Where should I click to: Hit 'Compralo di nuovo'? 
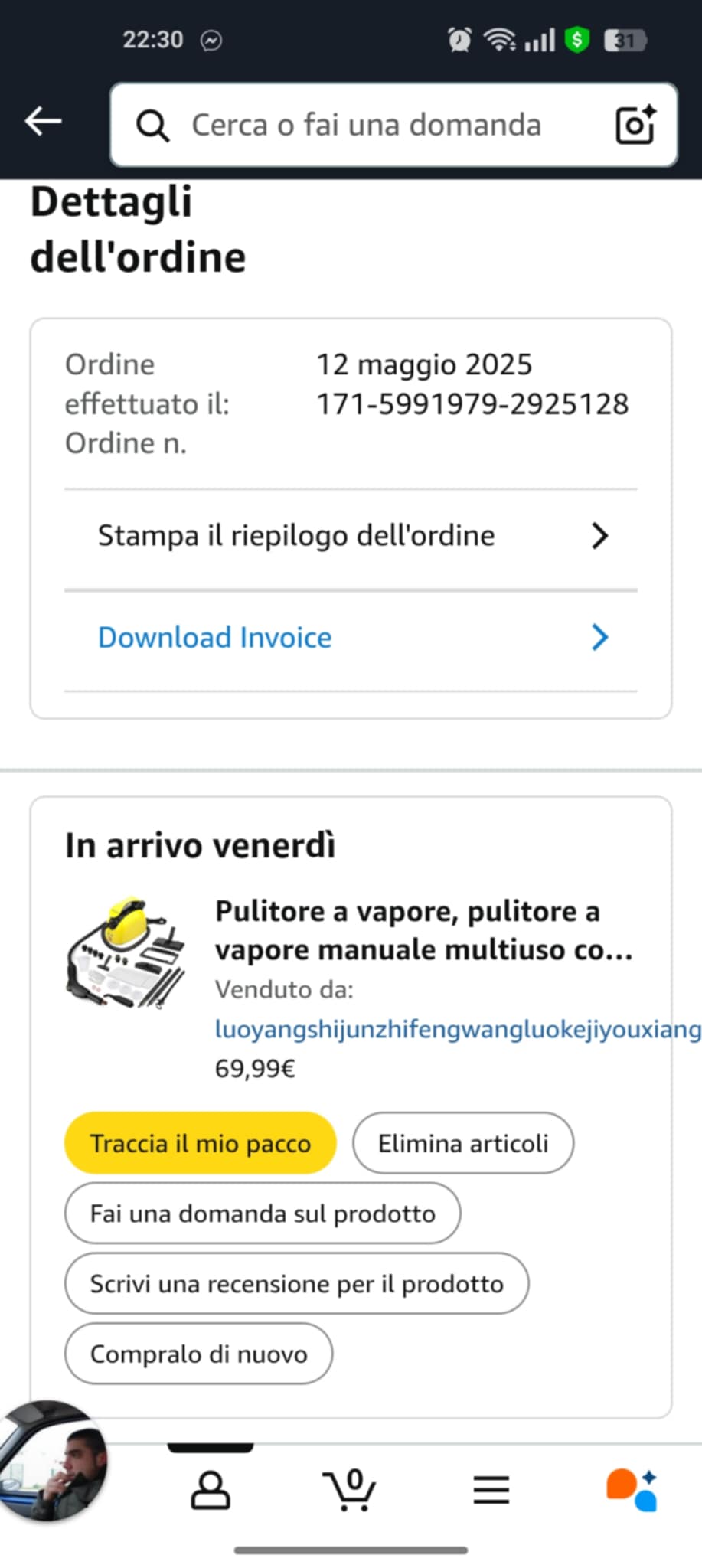[199, 1354]
